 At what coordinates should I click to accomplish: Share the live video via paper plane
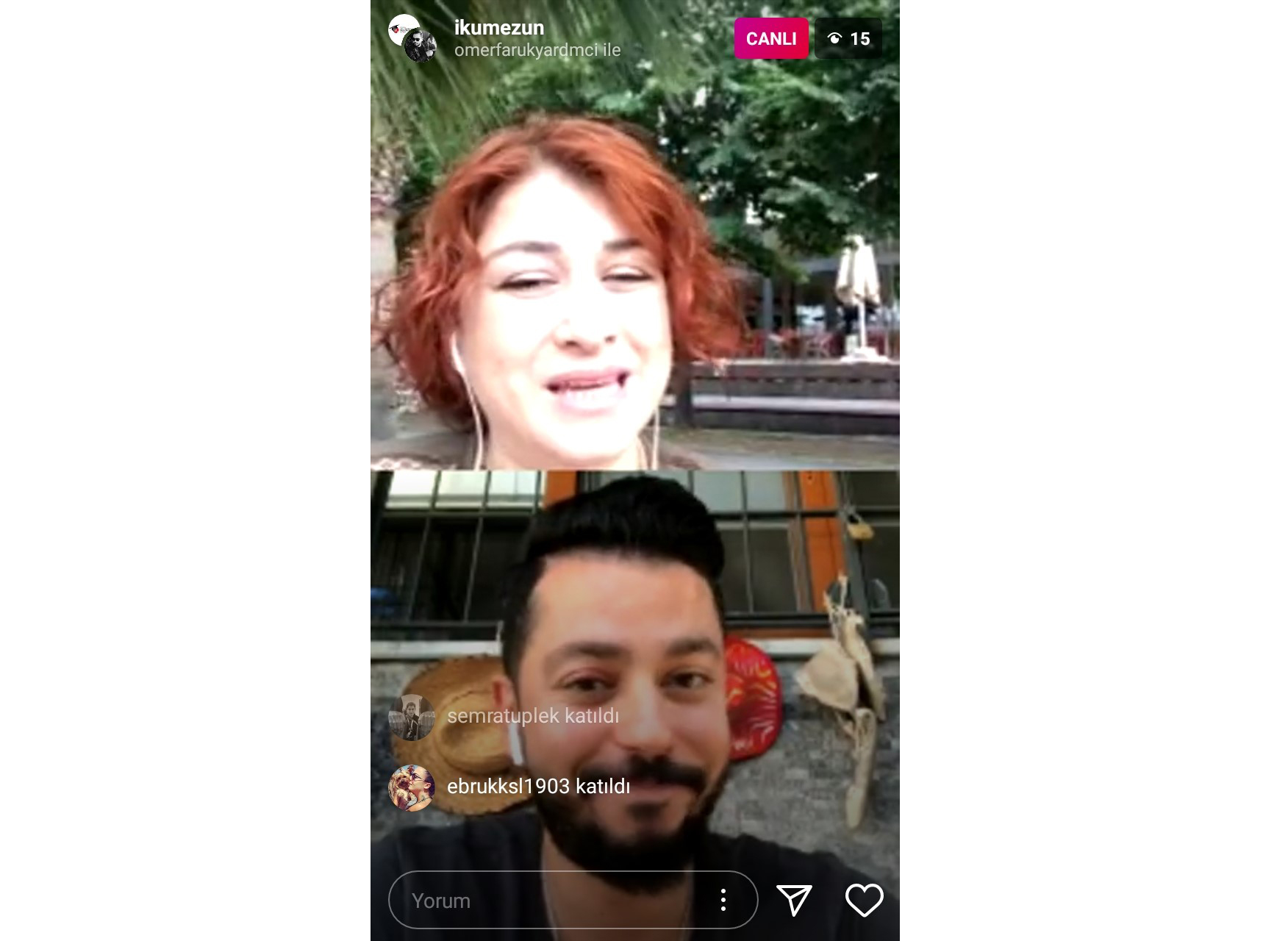(794, 901)
